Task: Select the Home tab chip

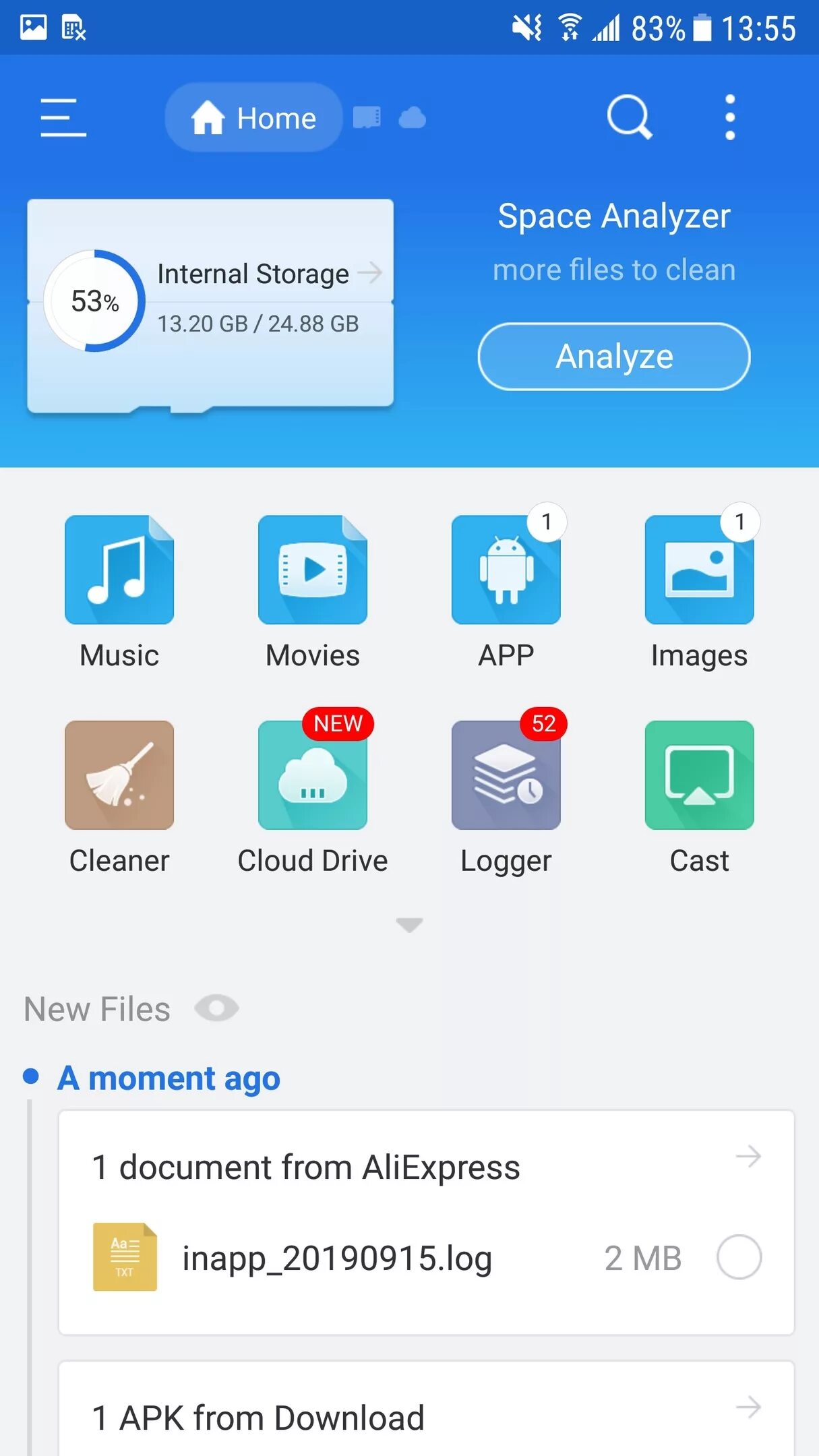Action: pos(253,117)
